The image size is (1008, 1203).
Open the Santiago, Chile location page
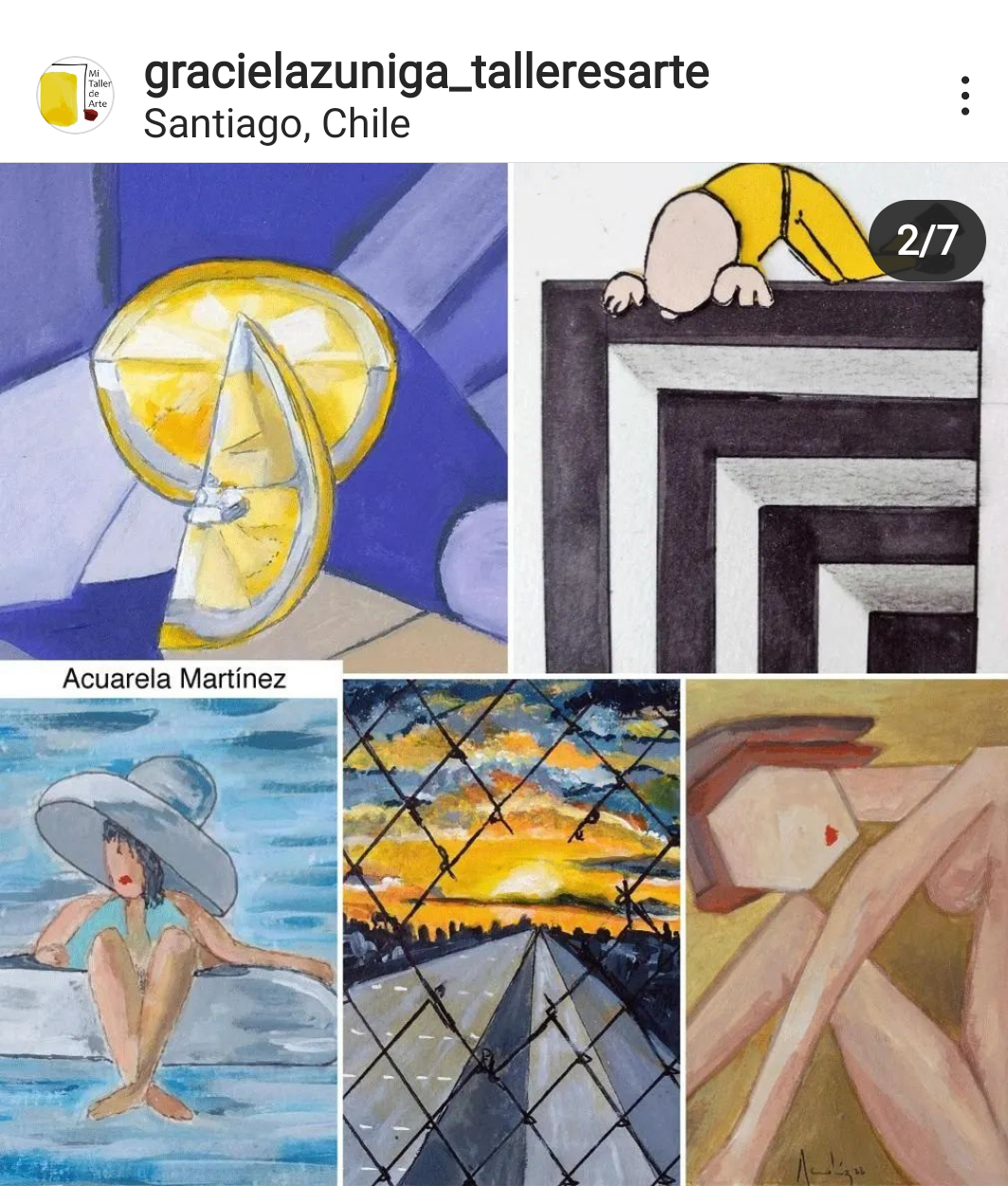277,124
